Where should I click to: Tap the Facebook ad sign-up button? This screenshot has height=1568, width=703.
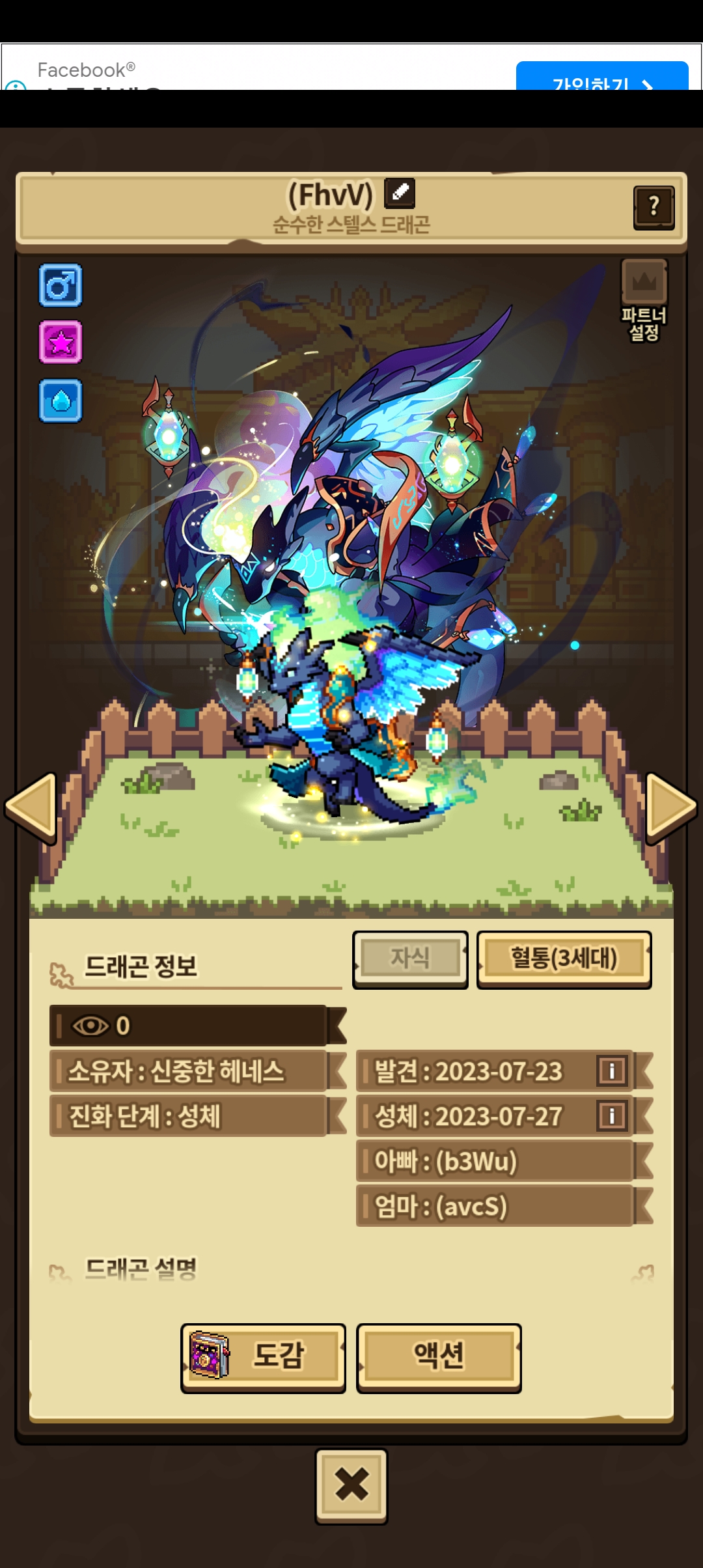(602, 76)
